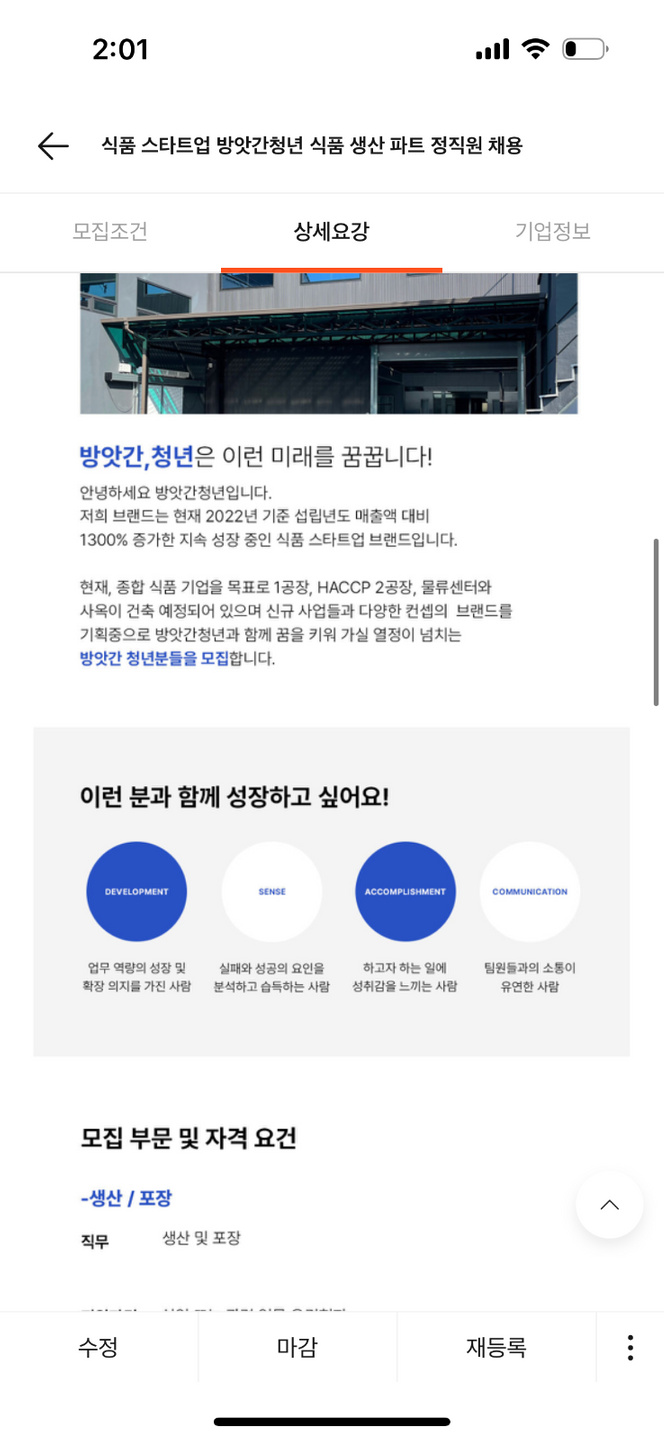This screenshot has width=664, height=1440.
Task: Tap the scroll-to-top arrow button
Action: (x=609, y=1205)
